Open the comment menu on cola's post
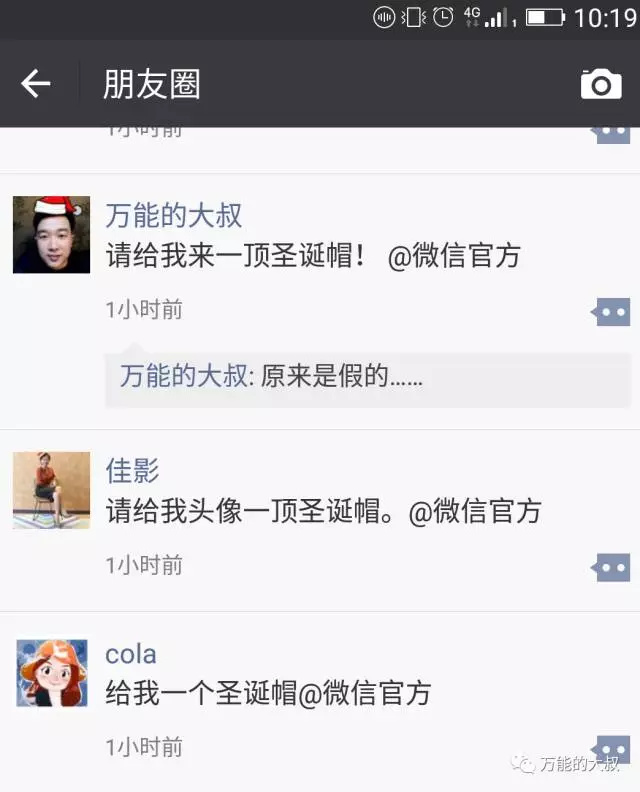Viewport: 640px width, 792px height. [612, 748]
